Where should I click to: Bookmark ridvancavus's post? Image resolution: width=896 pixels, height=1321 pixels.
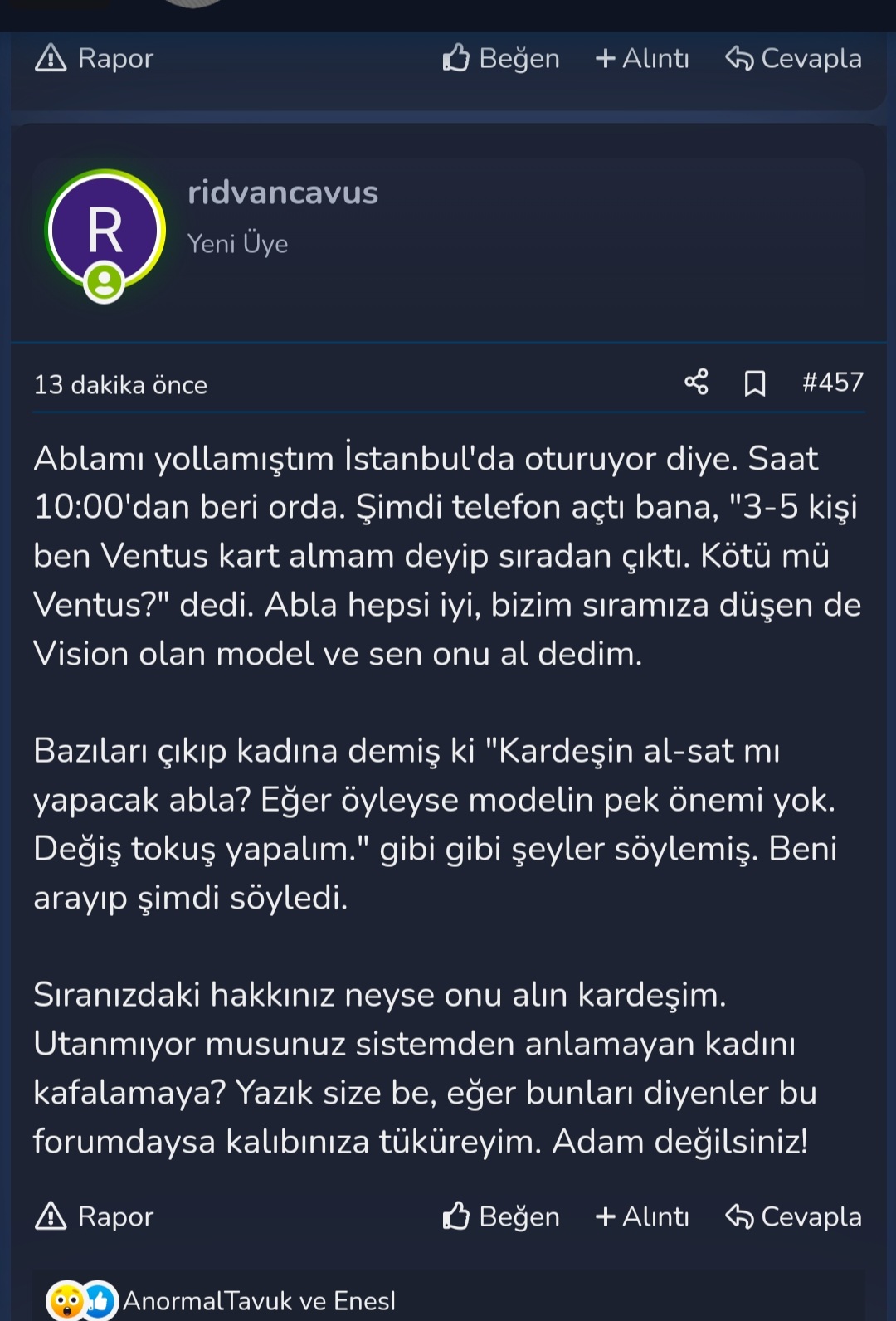tap(754, 383)
